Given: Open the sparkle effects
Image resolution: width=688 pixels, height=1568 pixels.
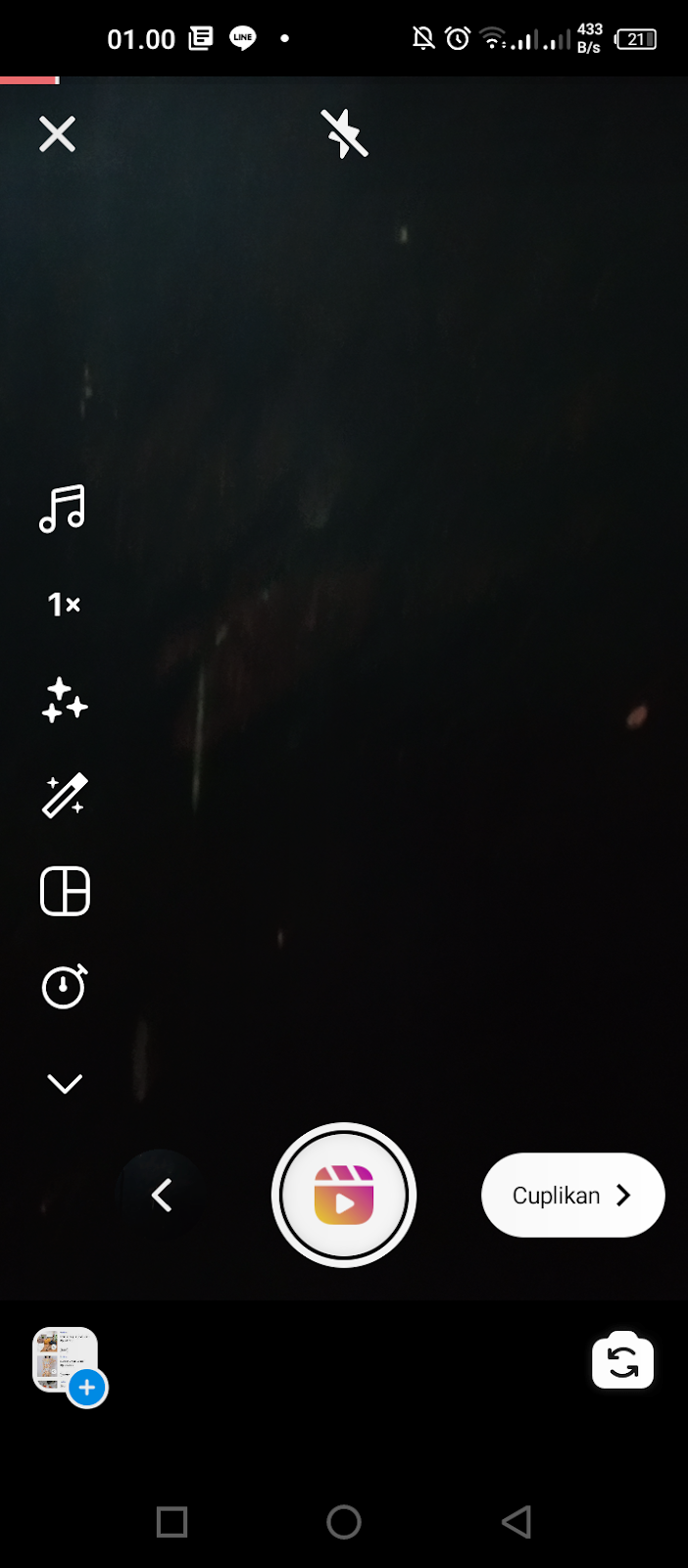Looking at the screenshot, I should click(64, 700).
